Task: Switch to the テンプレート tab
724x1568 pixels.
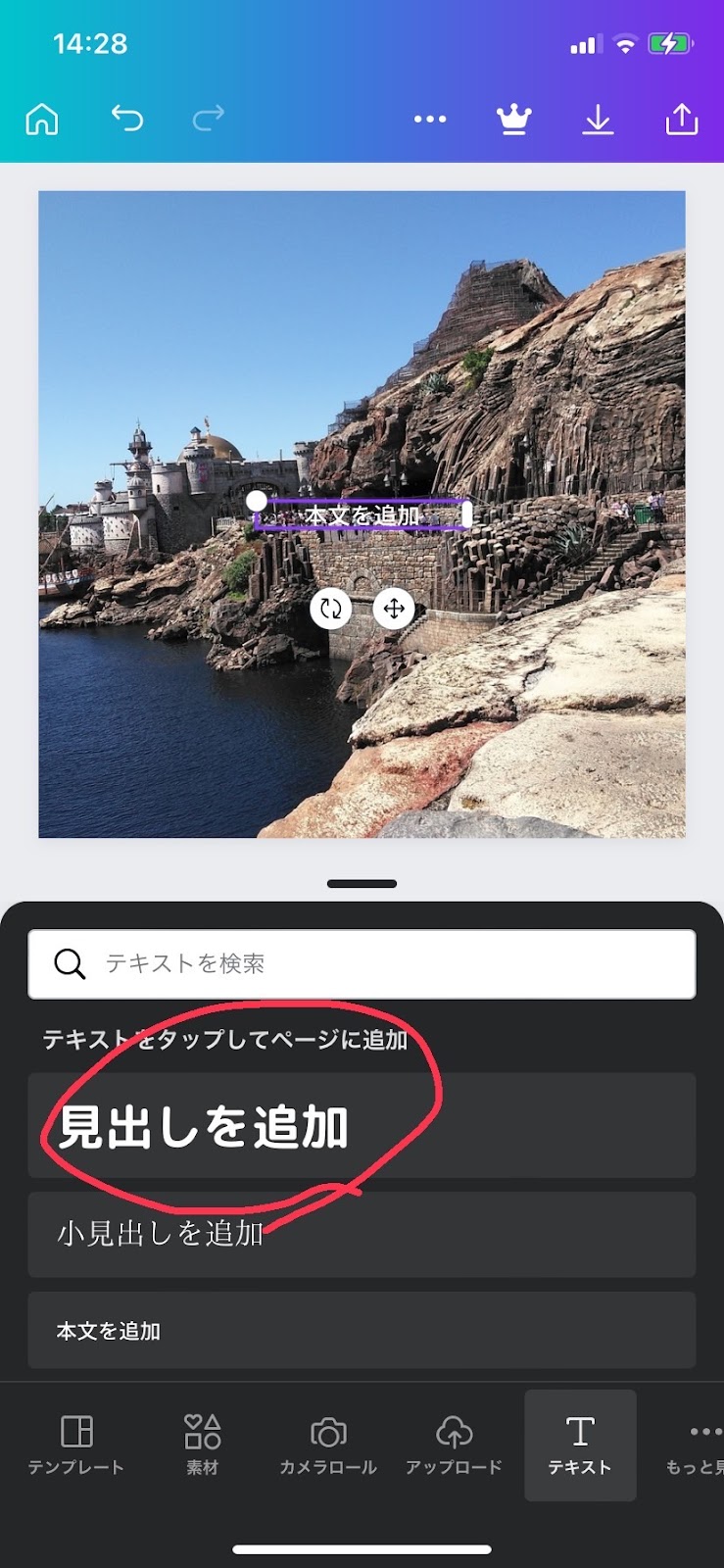Action: pos(75,1445)
